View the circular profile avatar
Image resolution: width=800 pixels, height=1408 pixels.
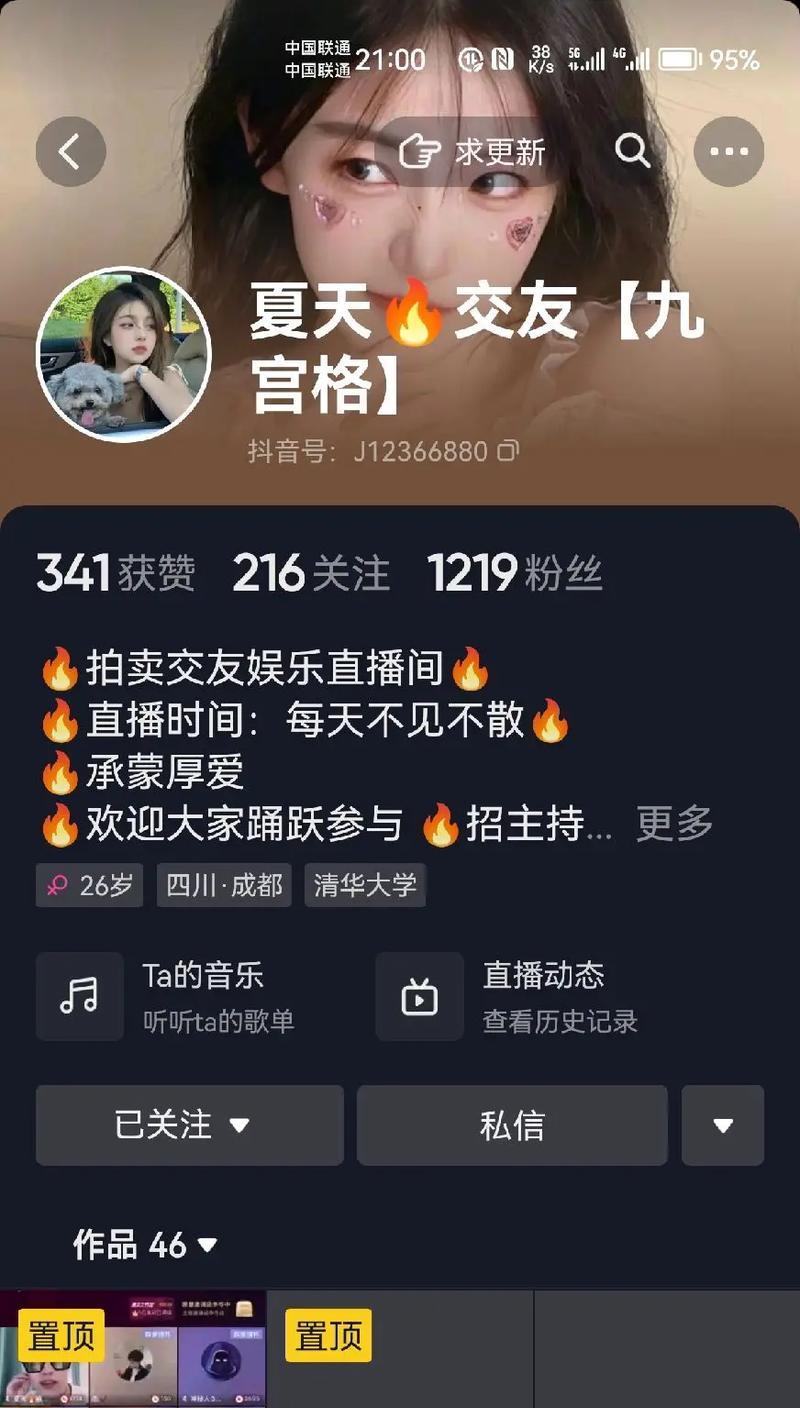coord(124,354)
